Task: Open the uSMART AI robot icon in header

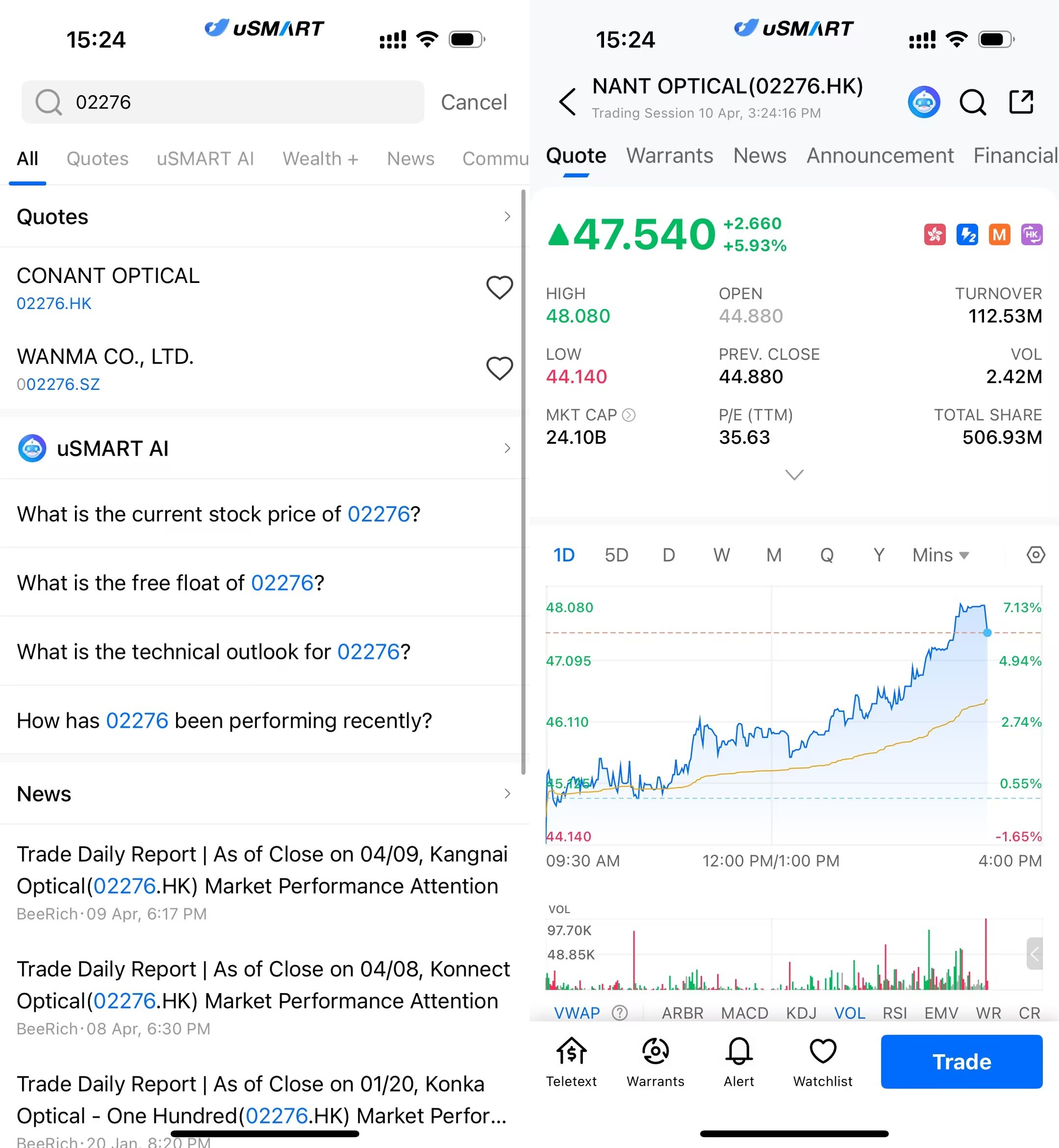Action: point(924,102)
